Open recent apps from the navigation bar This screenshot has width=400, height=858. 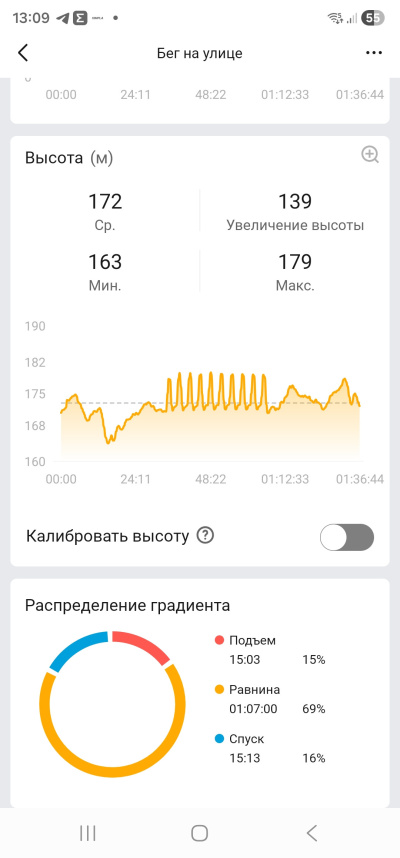[x=88, y=833]
